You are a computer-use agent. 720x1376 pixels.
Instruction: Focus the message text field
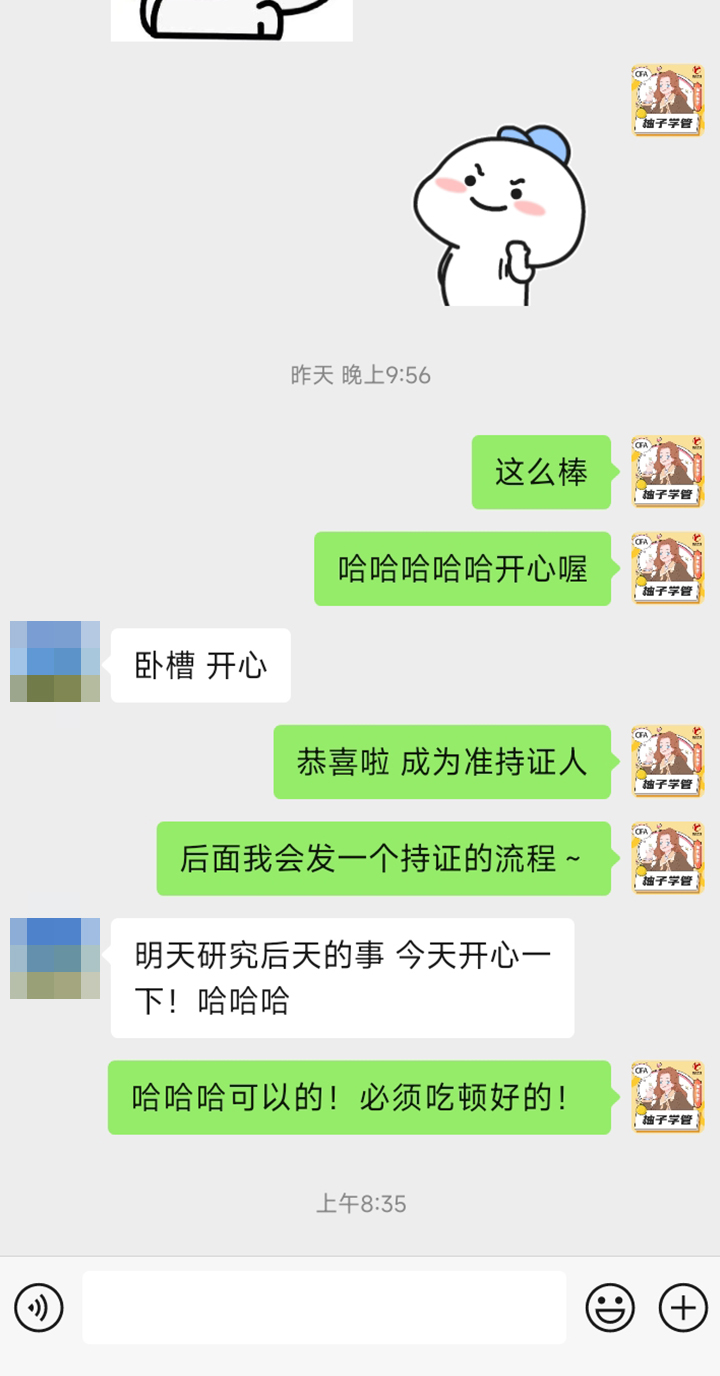324,1307
